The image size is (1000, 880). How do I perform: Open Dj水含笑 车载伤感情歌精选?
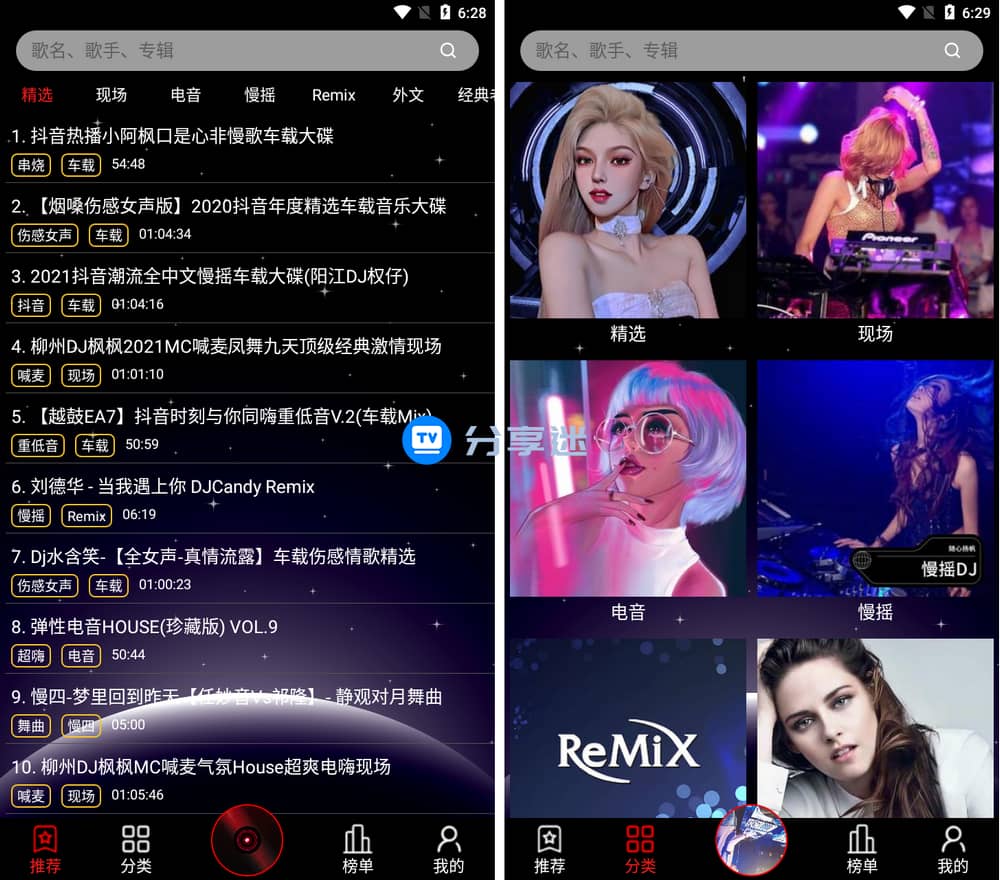pyautogui.click(x=213, y=557)
